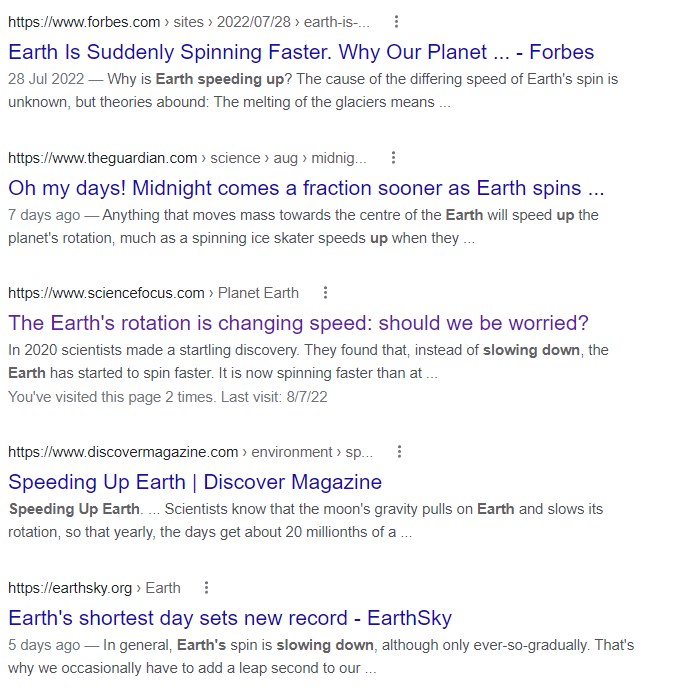Open the Science Focus article on Earth's rotation speed
The image size is (673, 690).
(x=298, y=323)
